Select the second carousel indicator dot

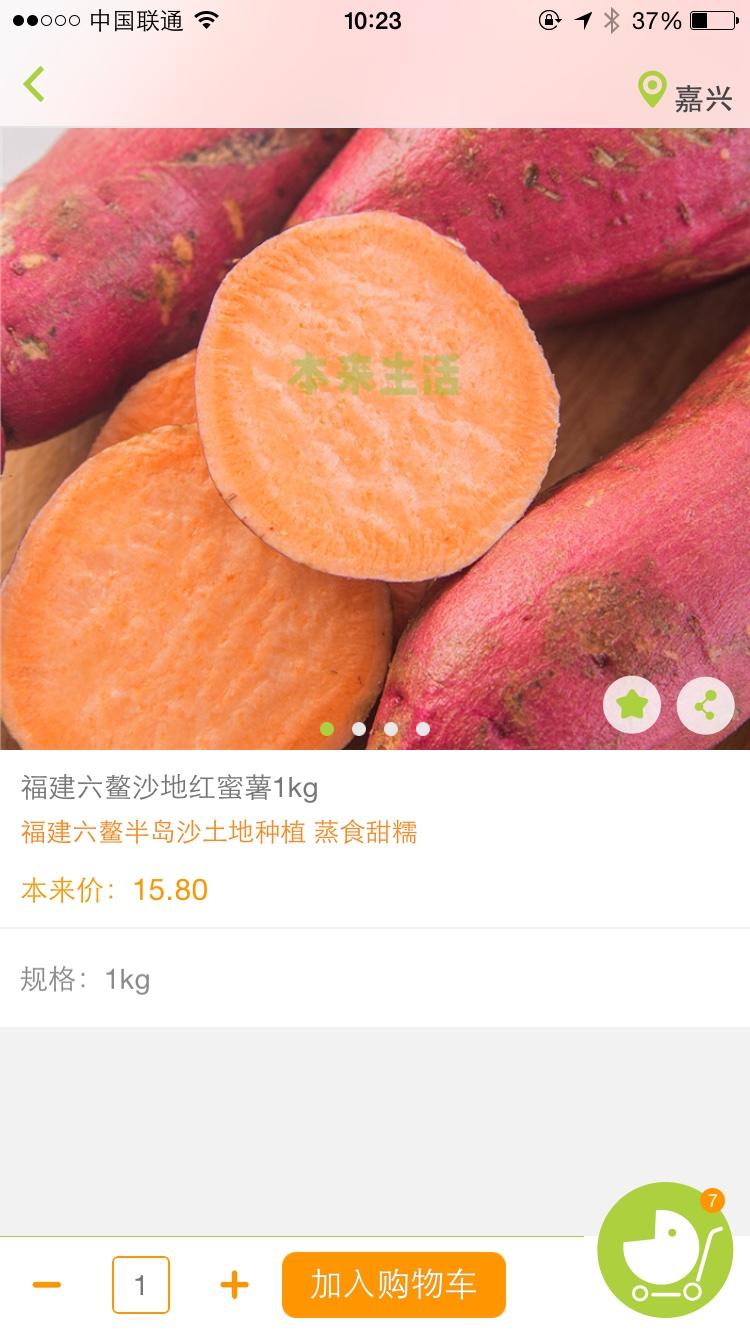(x=359, y=729)
